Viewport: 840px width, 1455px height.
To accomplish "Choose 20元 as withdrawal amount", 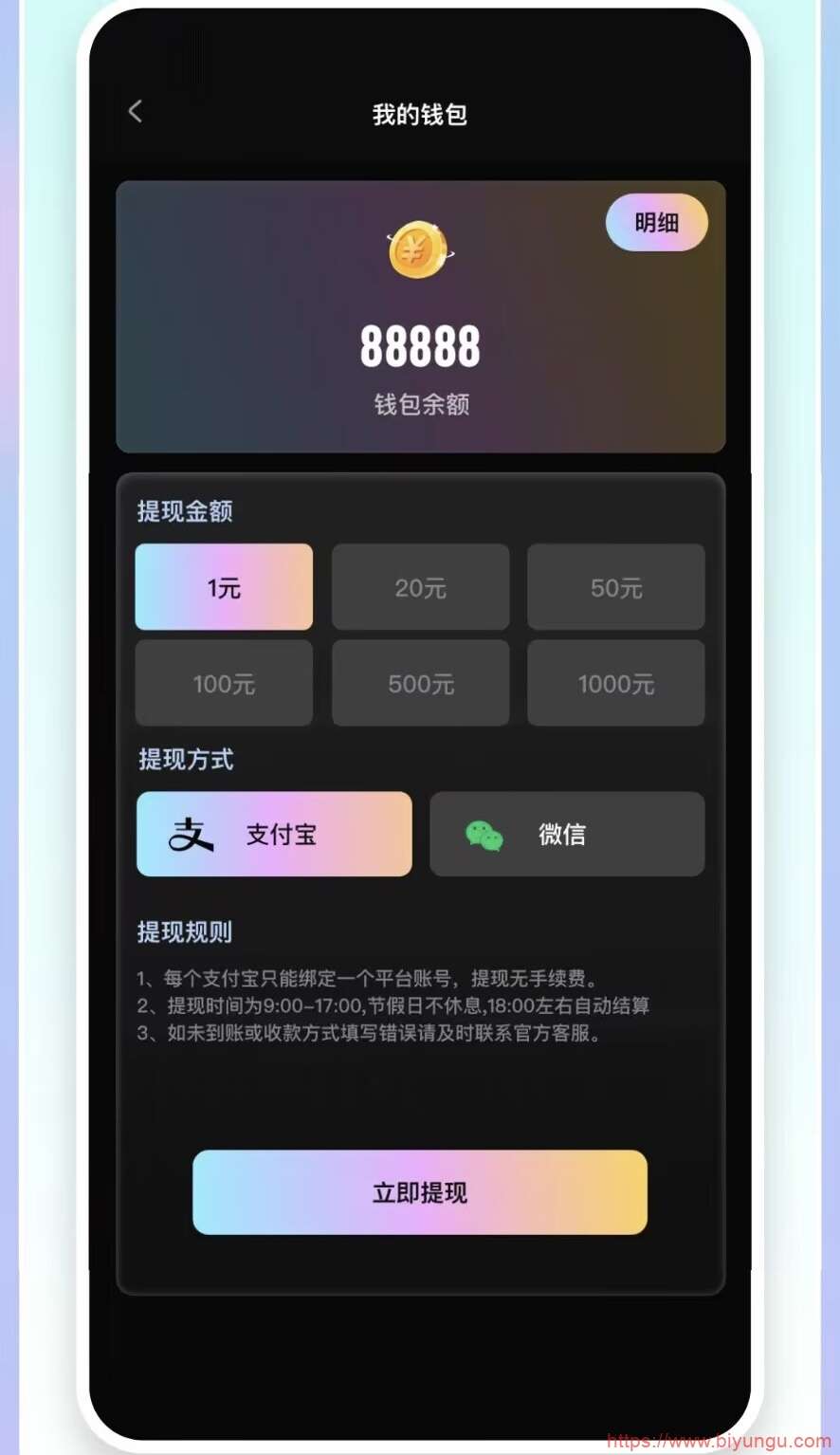I will 420,587.
